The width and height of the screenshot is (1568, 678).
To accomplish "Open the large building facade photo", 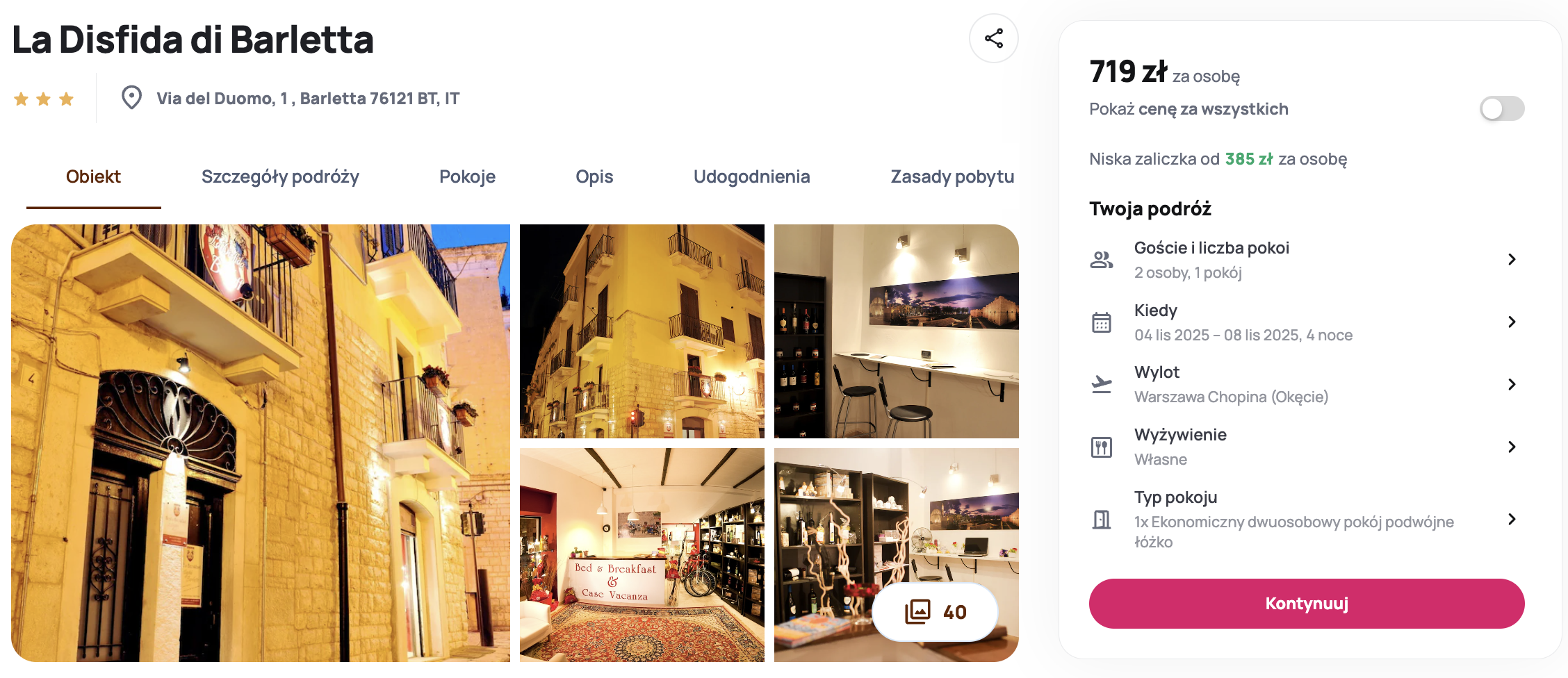I will pos(261,443).
